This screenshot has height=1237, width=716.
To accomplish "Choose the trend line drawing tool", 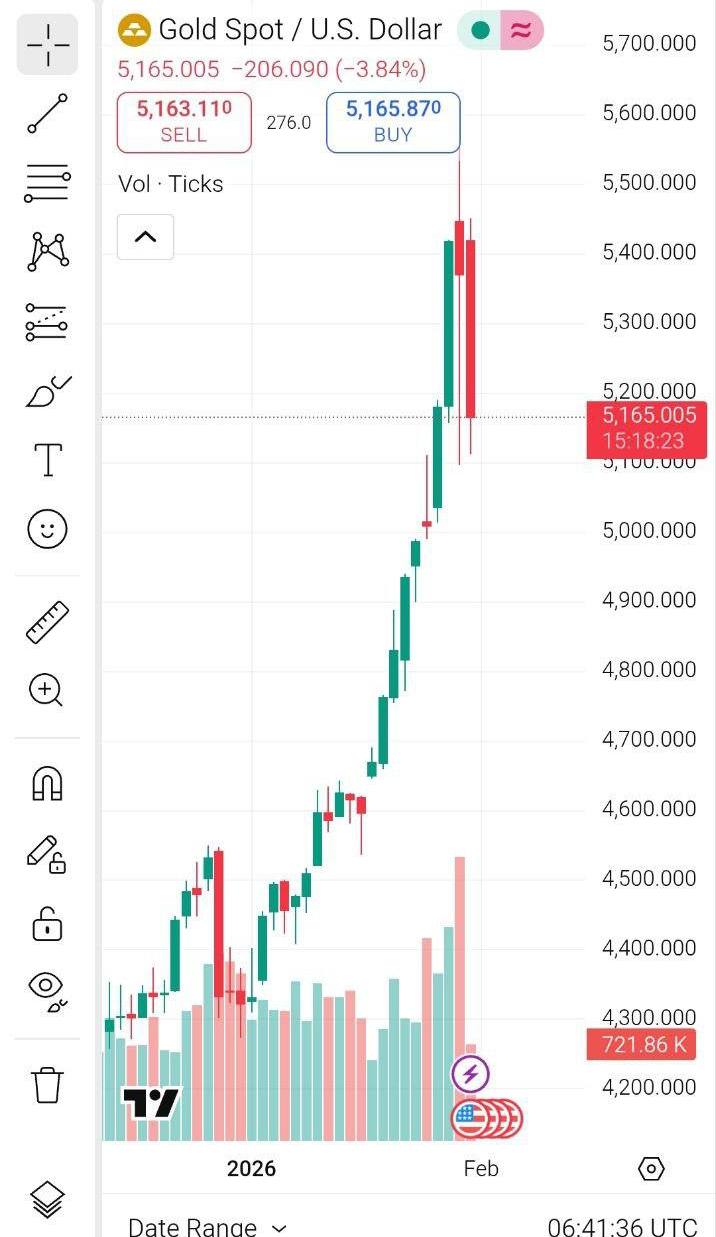I will pos(47,114).
